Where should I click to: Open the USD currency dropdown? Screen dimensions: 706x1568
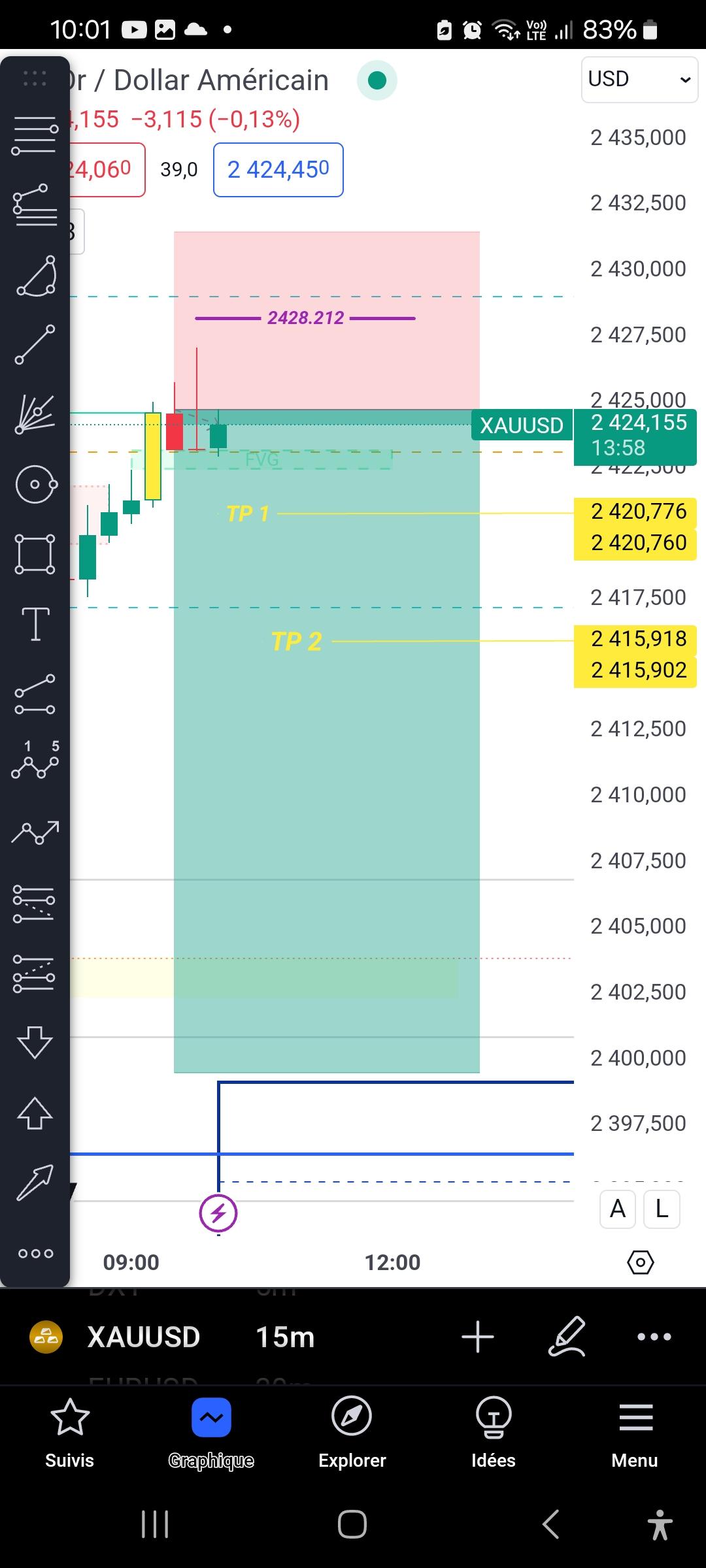pyautogui.click(x=639, y=80)
